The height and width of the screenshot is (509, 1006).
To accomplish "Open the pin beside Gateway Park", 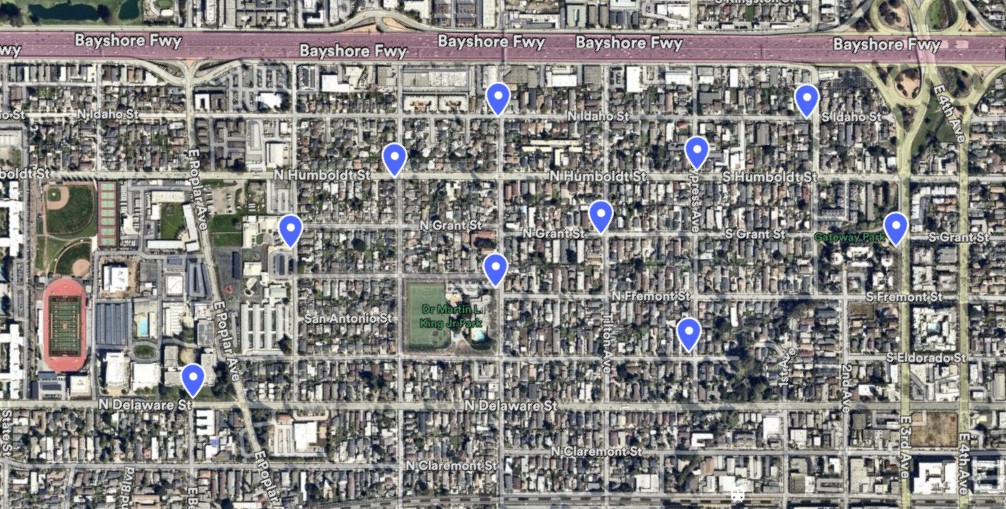I will click(896, 227).
